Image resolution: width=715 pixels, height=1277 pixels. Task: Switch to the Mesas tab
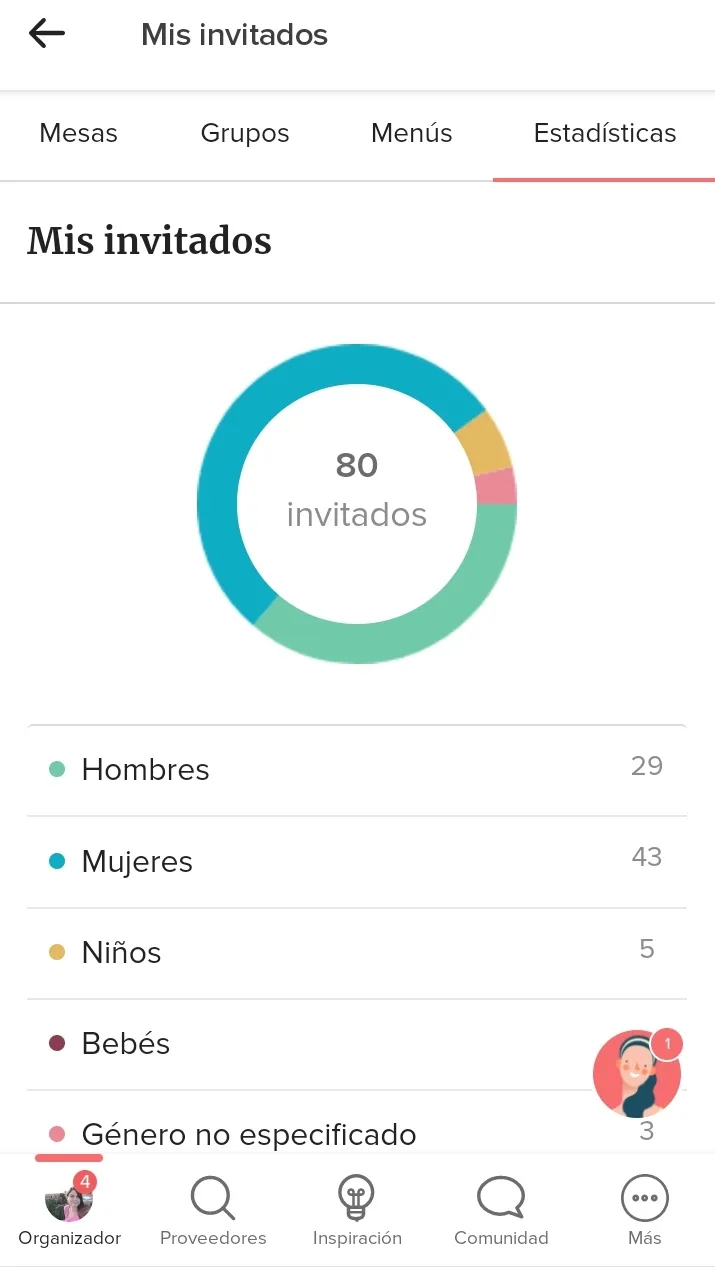[x=78, y=133]
